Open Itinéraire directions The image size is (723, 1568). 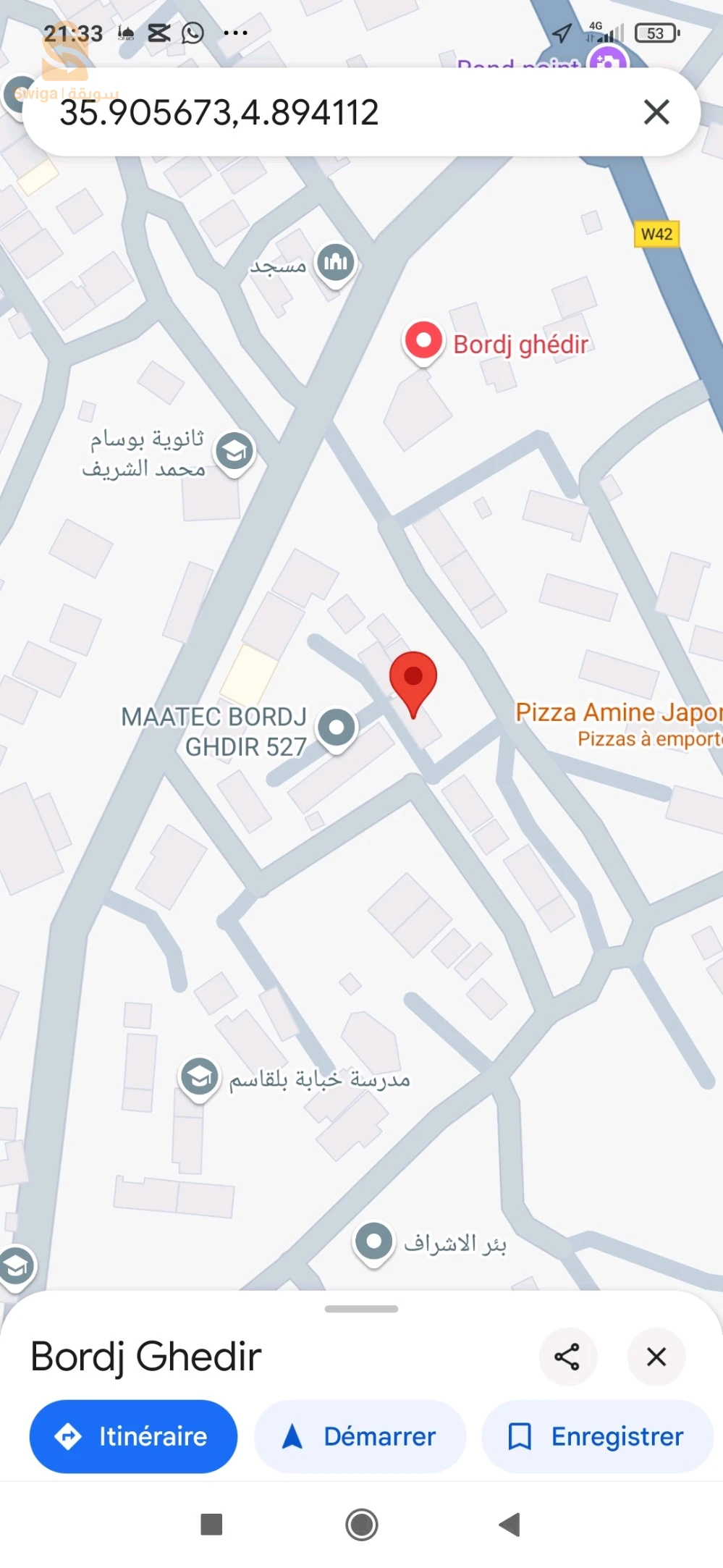[133, 1436]
